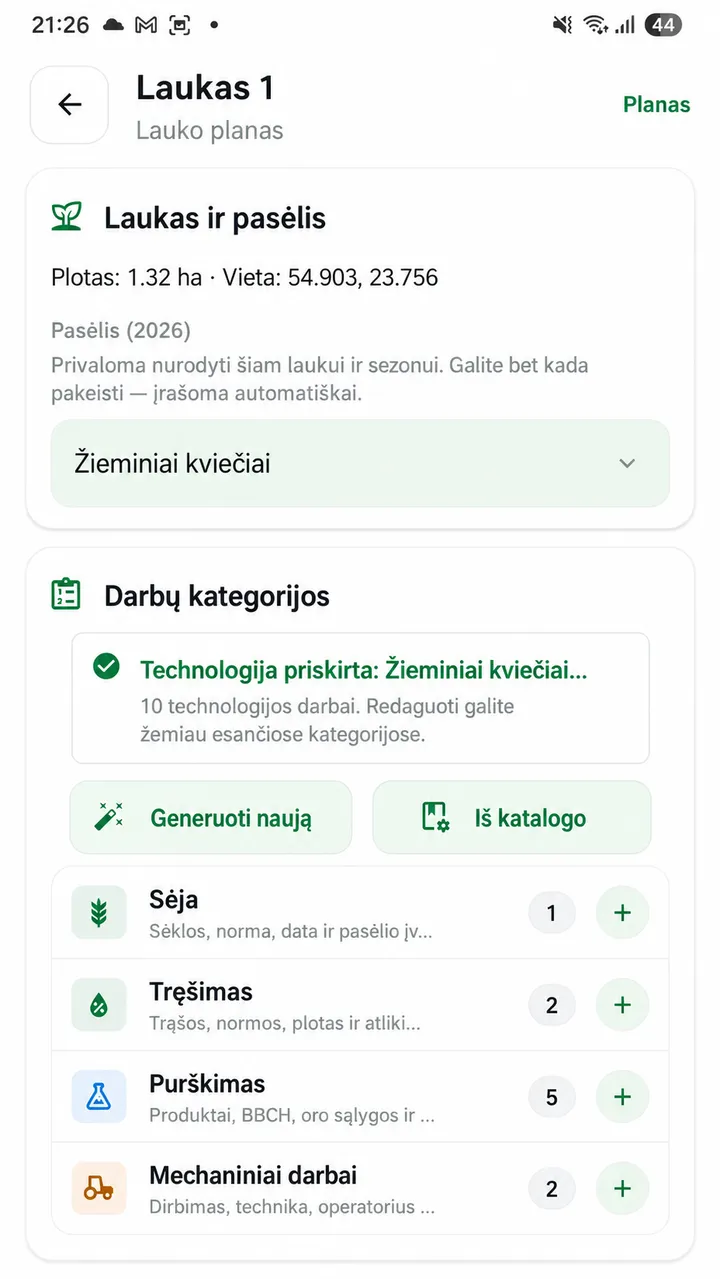Open the Tręšimas category row
Screen dimensions: 720x1279
click(360, 1005)
